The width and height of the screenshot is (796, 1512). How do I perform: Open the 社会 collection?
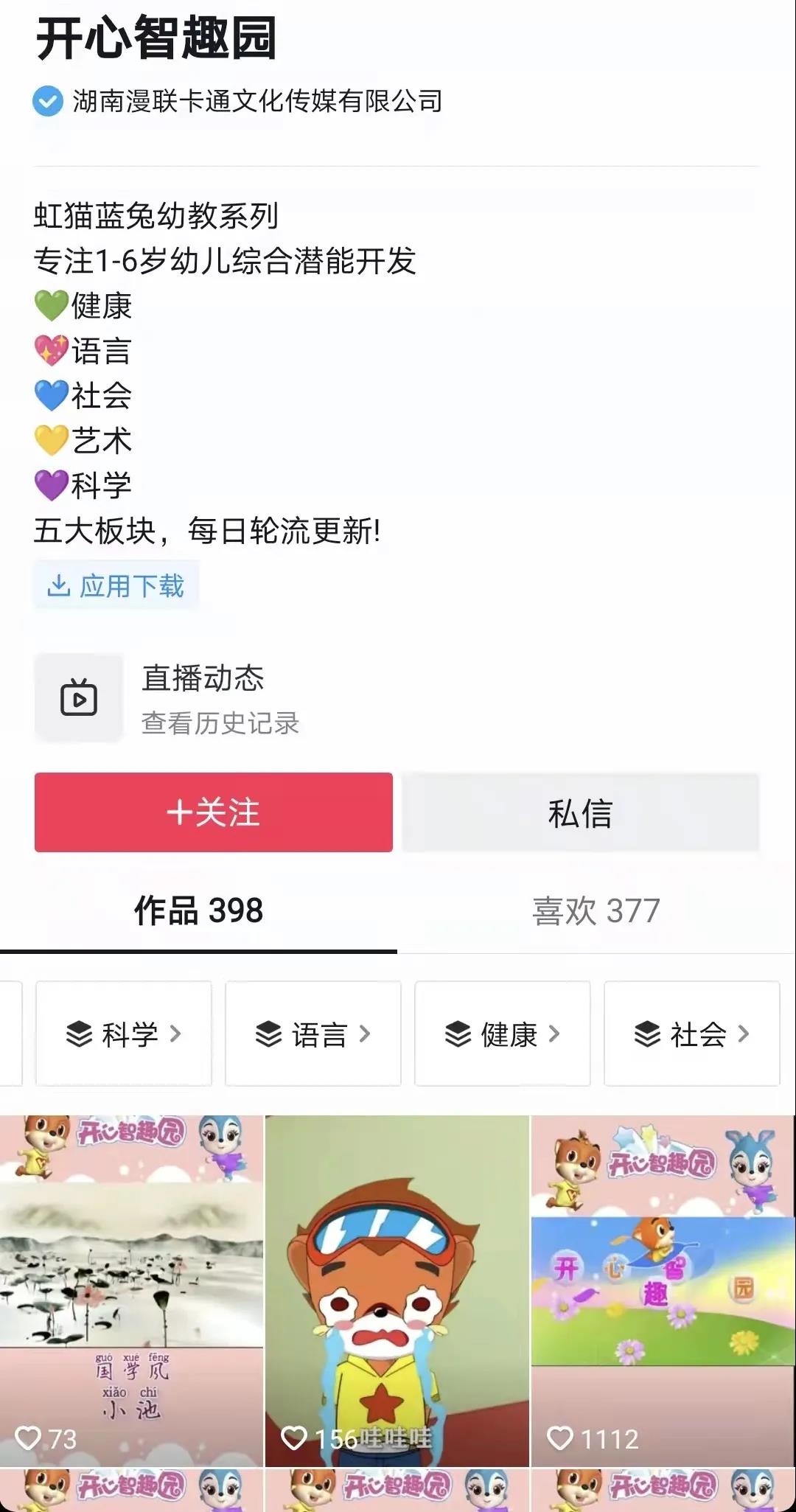click(692, 1034)
